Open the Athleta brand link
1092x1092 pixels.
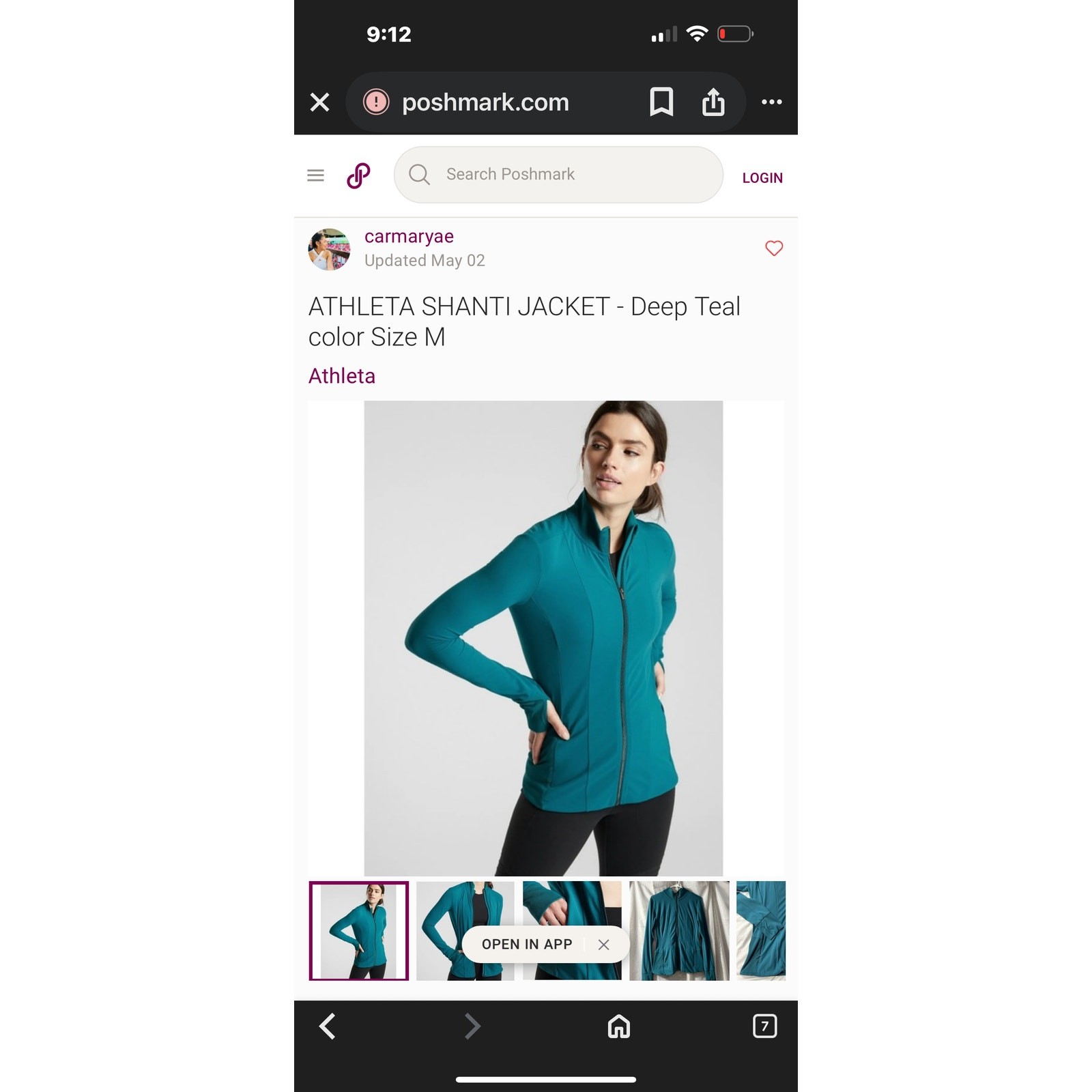coord(341,376)
